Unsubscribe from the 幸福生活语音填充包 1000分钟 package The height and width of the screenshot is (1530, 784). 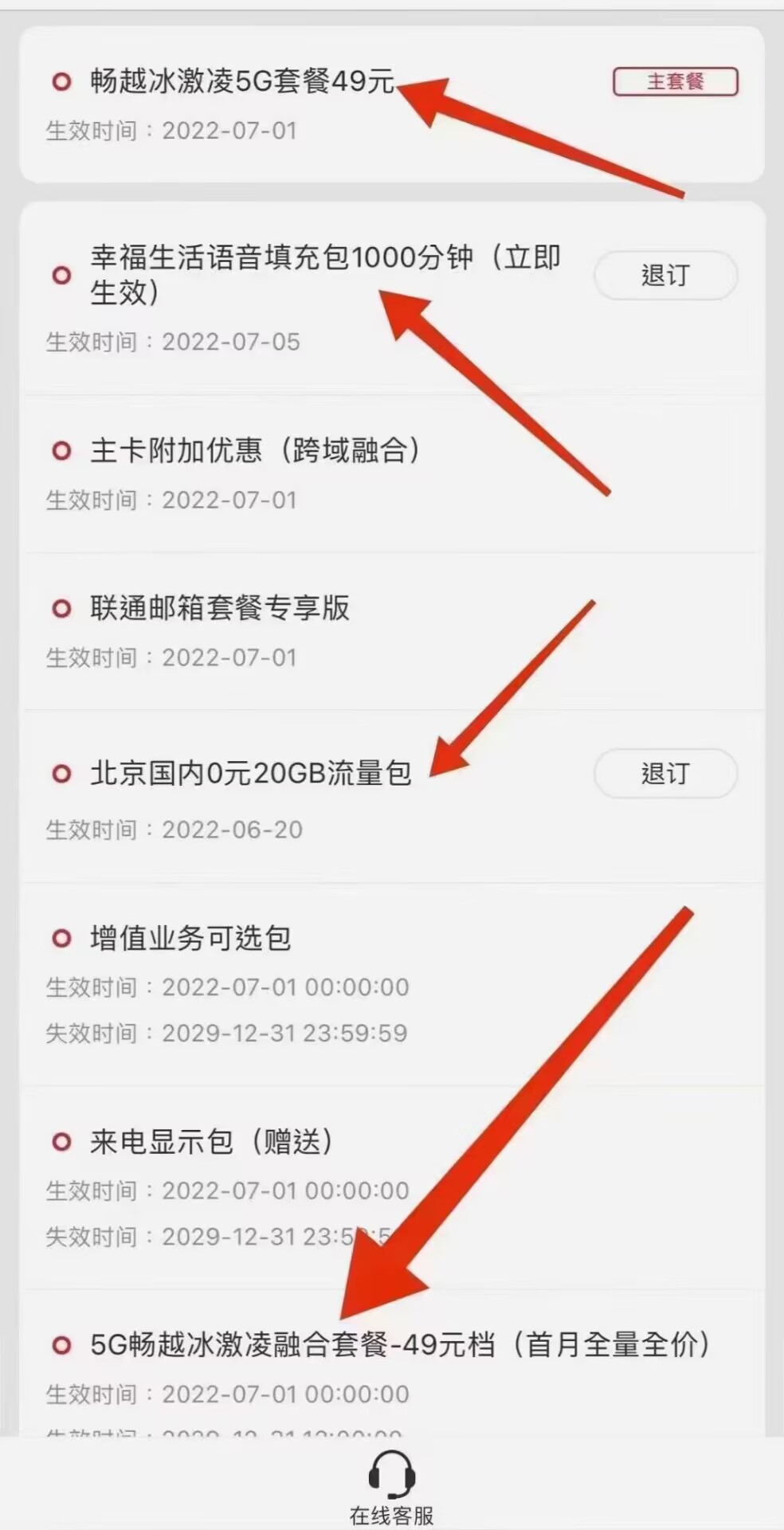[x=665, y=276]
